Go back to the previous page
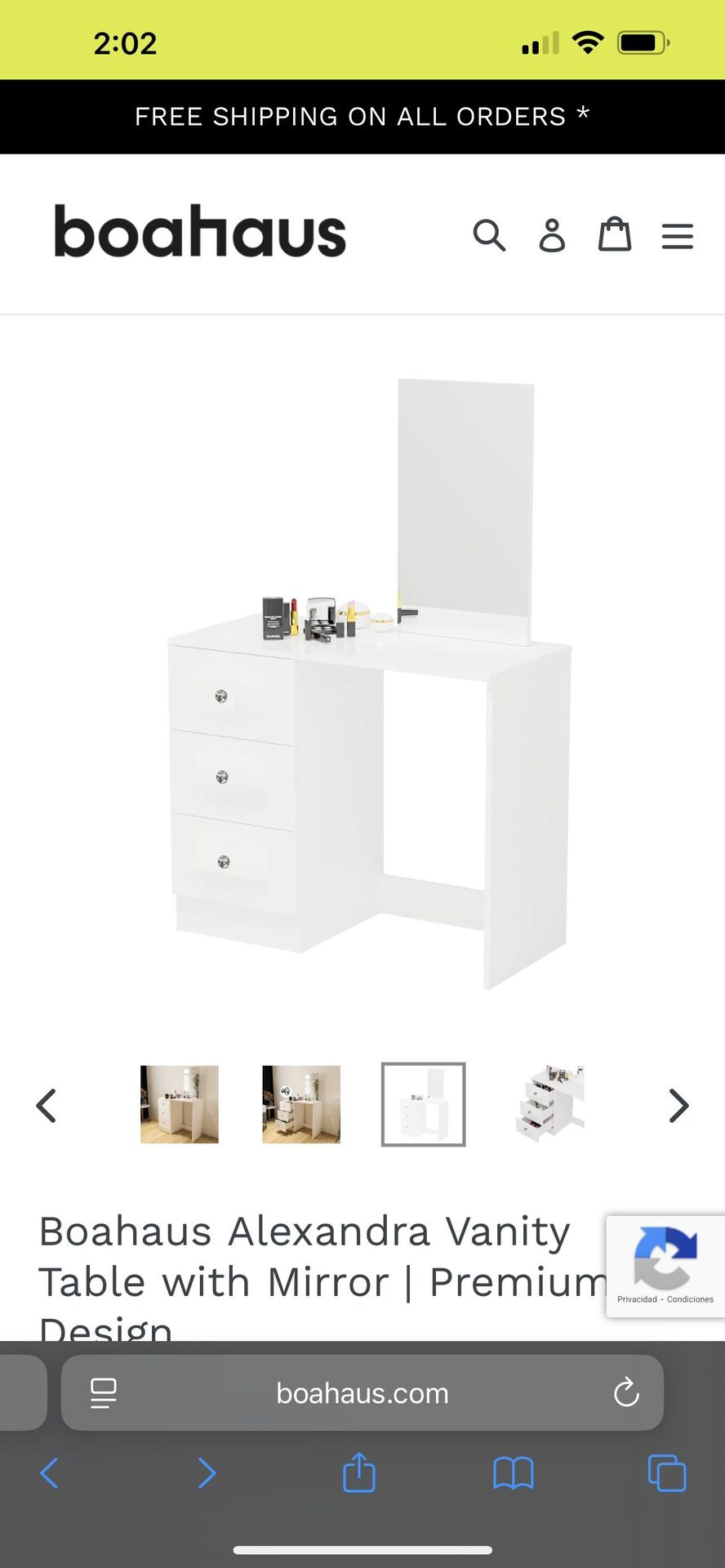The height and width of the screenshot is (1568, 725). pos(49,1473)
